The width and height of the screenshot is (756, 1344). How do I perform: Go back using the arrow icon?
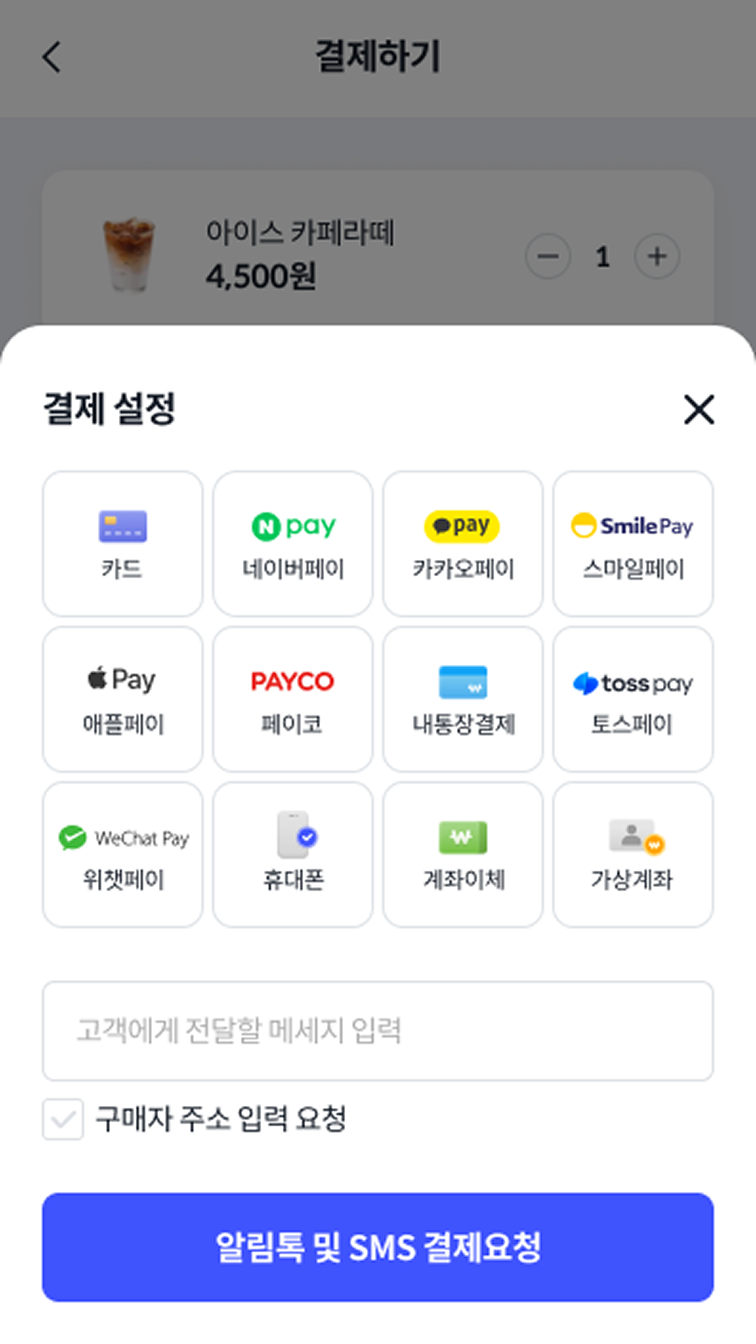tap(51, 57)
